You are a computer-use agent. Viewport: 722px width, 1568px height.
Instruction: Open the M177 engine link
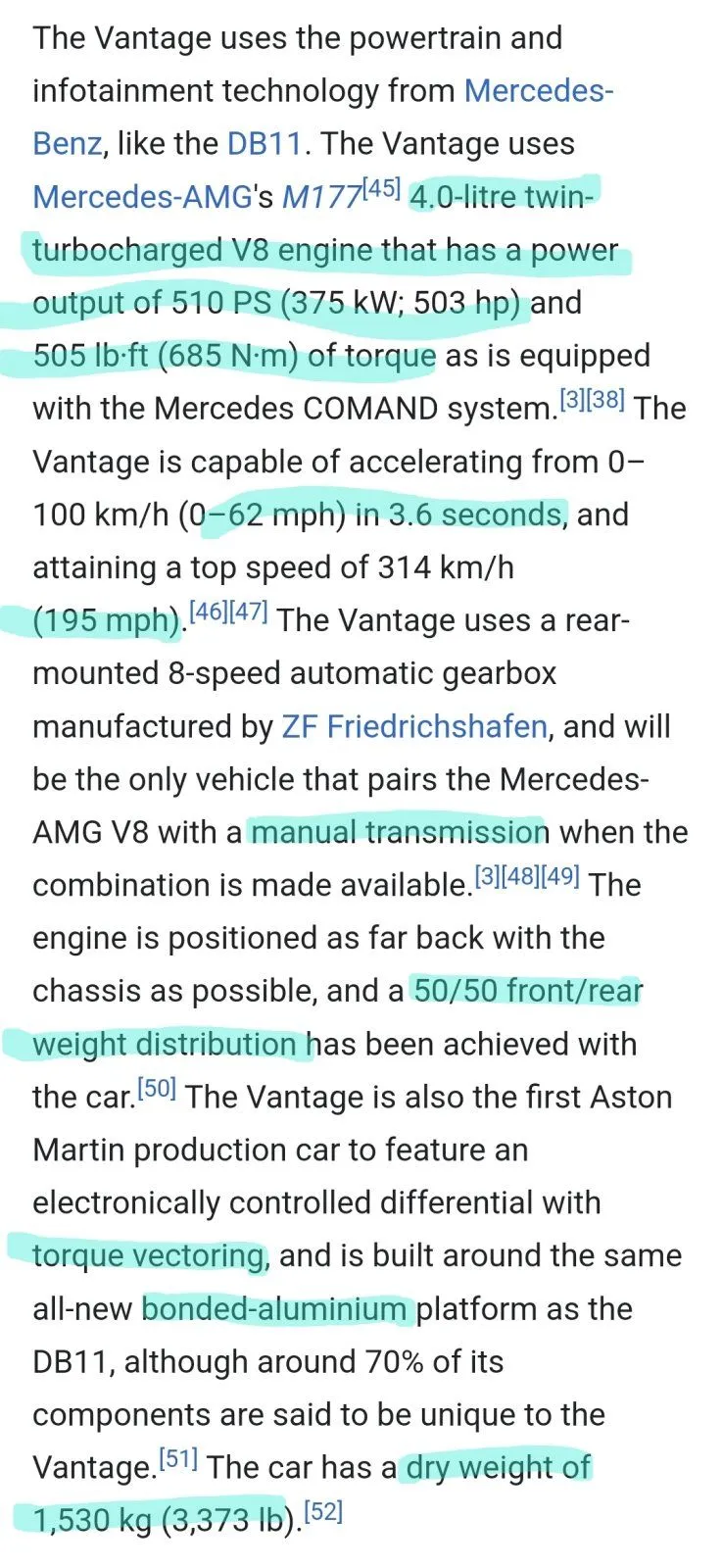pyautogui.click(x=320, y=197)
